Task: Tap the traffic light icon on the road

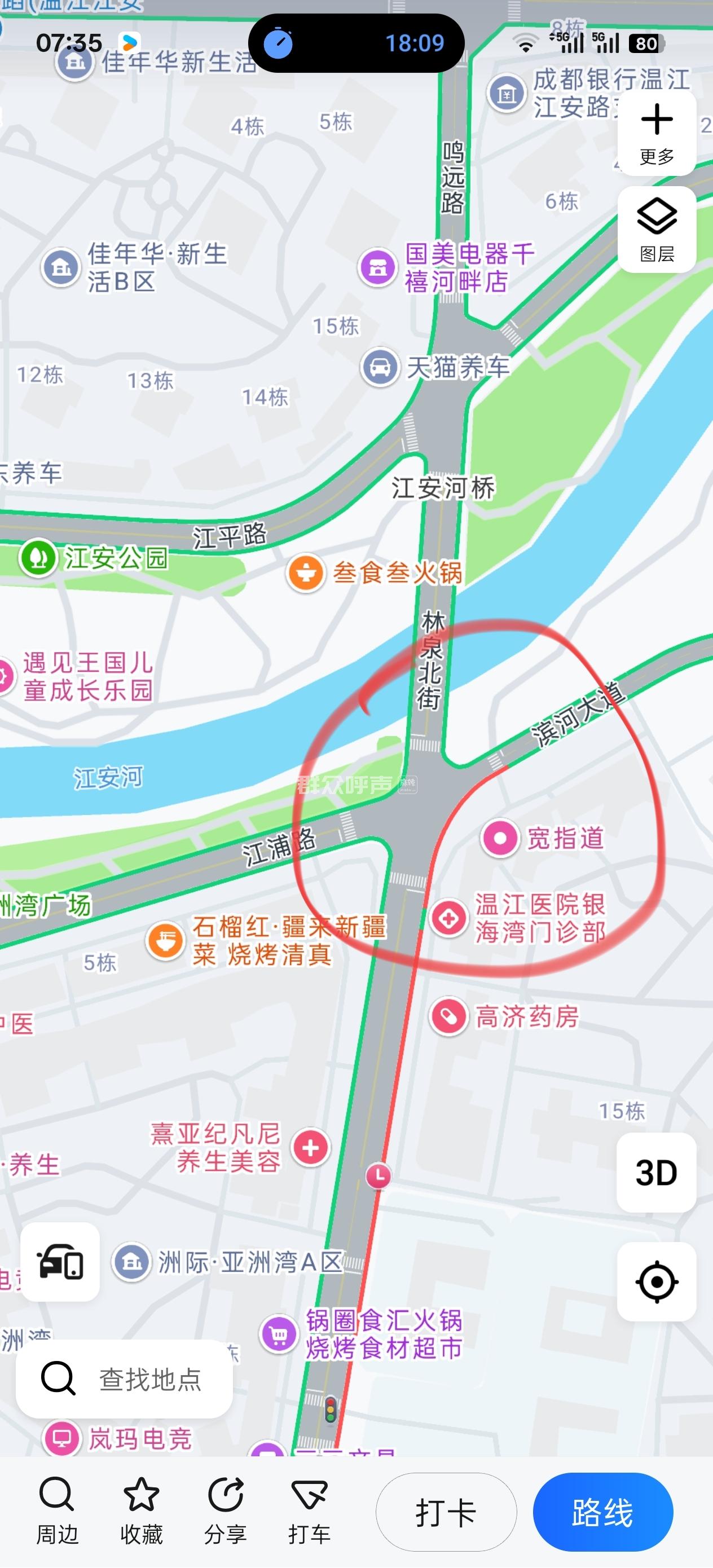Action: click(331, 1408)
